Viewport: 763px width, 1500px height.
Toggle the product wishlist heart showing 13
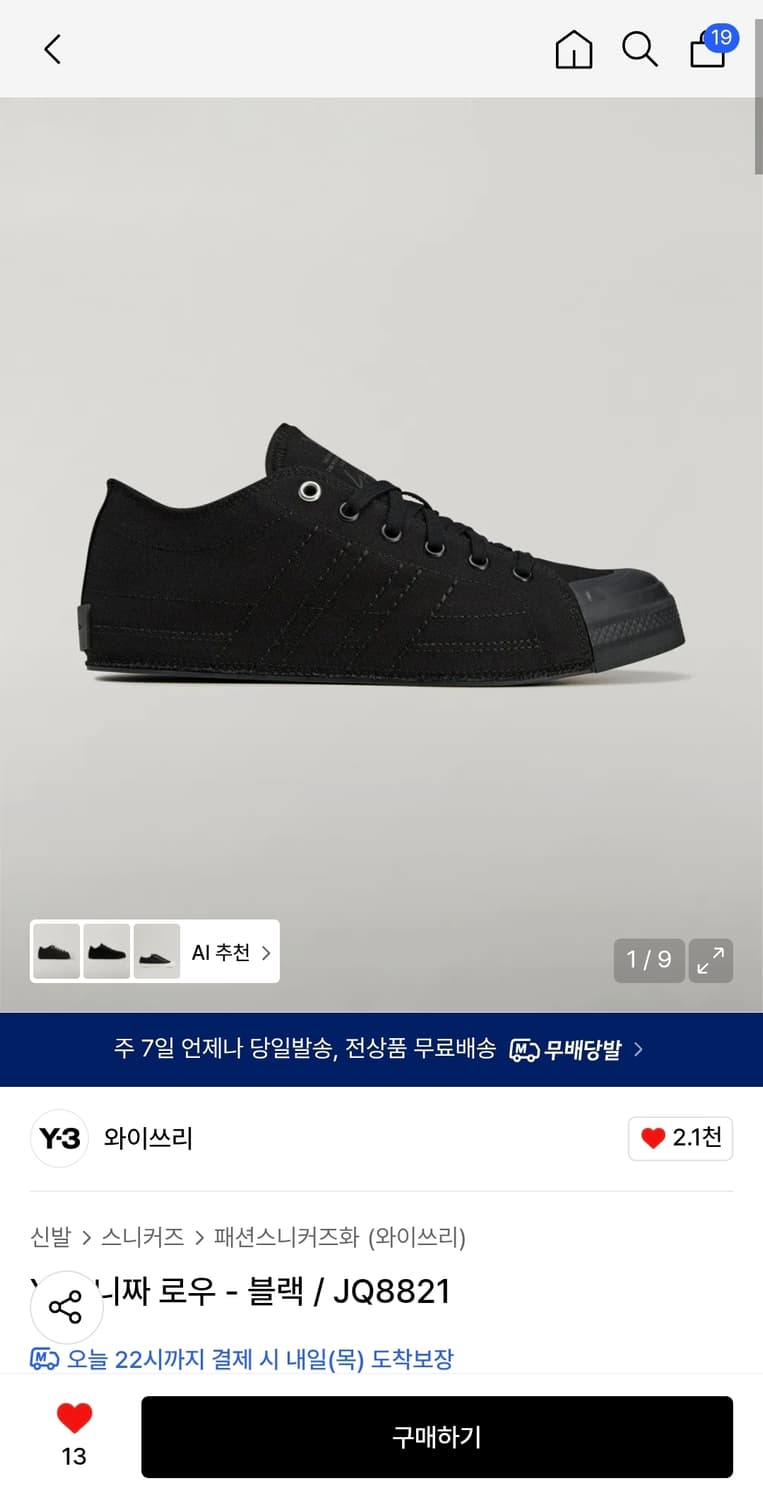click(x=74, y=1424)
